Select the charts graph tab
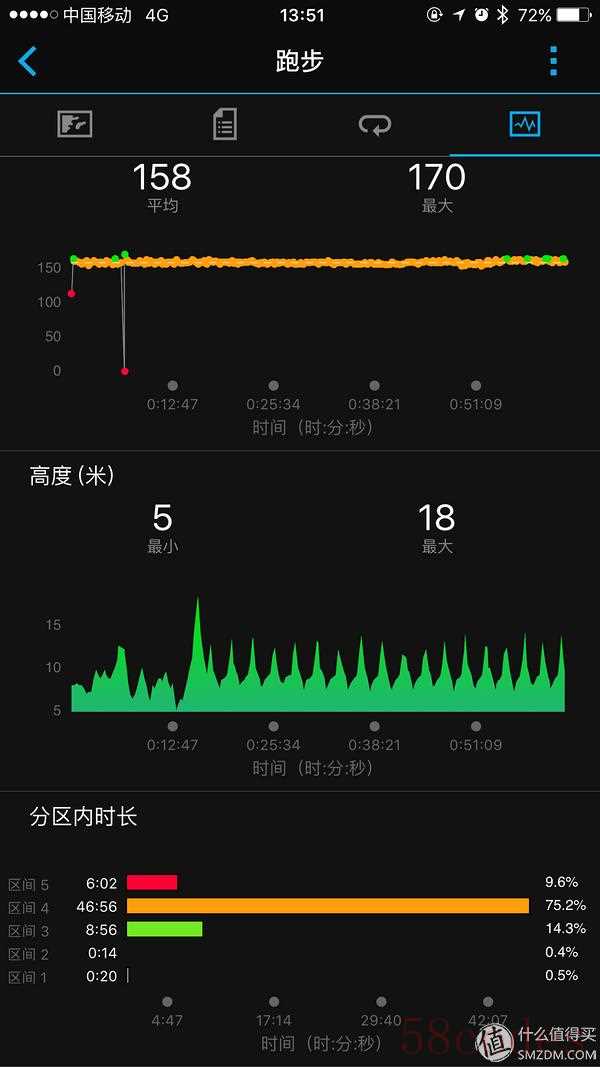This screenshot has height=1067, width=600. pos(525,125)
